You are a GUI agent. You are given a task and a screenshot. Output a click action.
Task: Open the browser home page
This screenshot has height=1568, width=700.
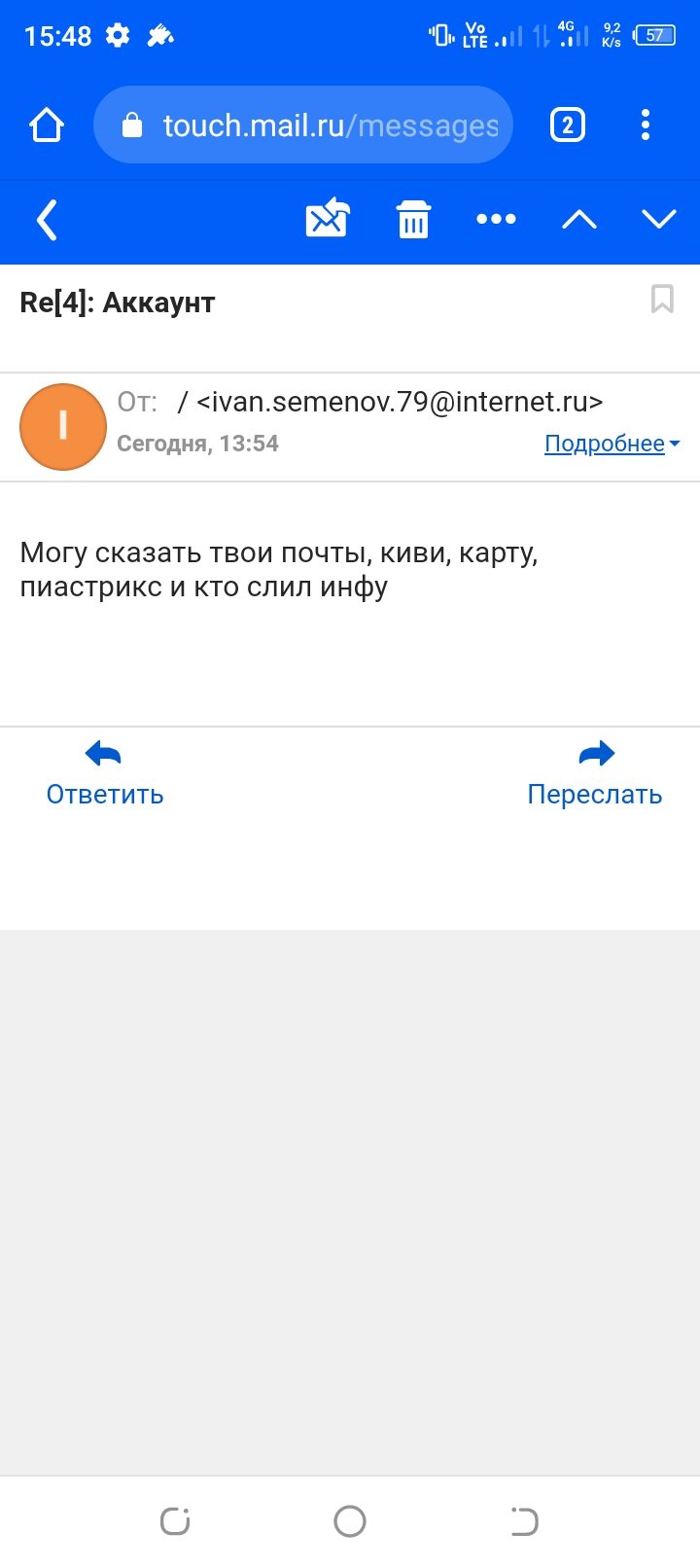point(47,125)
